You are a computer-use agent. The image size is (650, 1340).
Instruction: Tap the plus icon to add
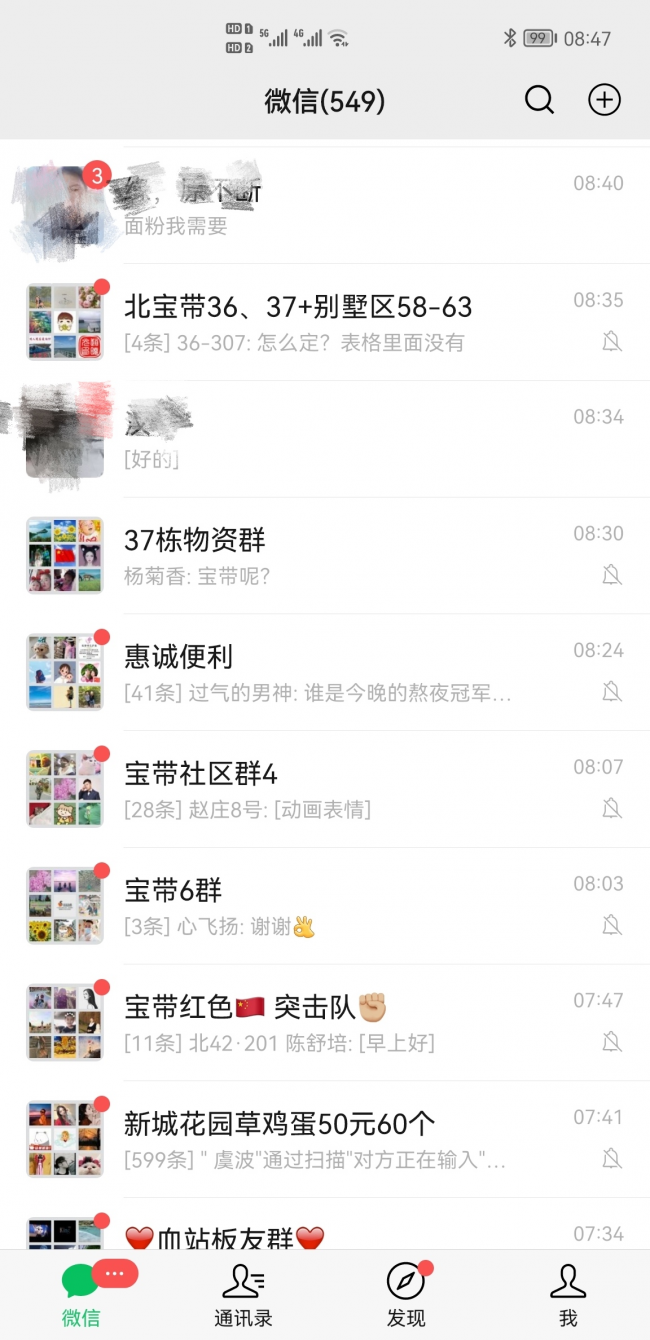[604, 100]
